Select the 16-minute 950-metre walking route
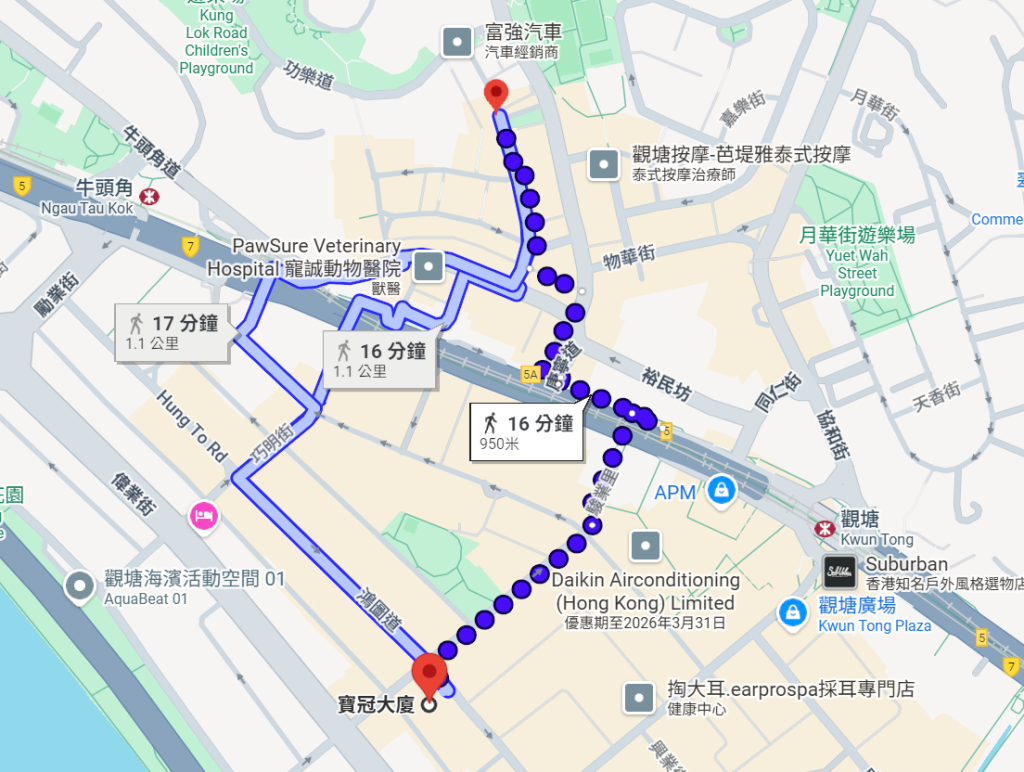 tap(526, 432)
